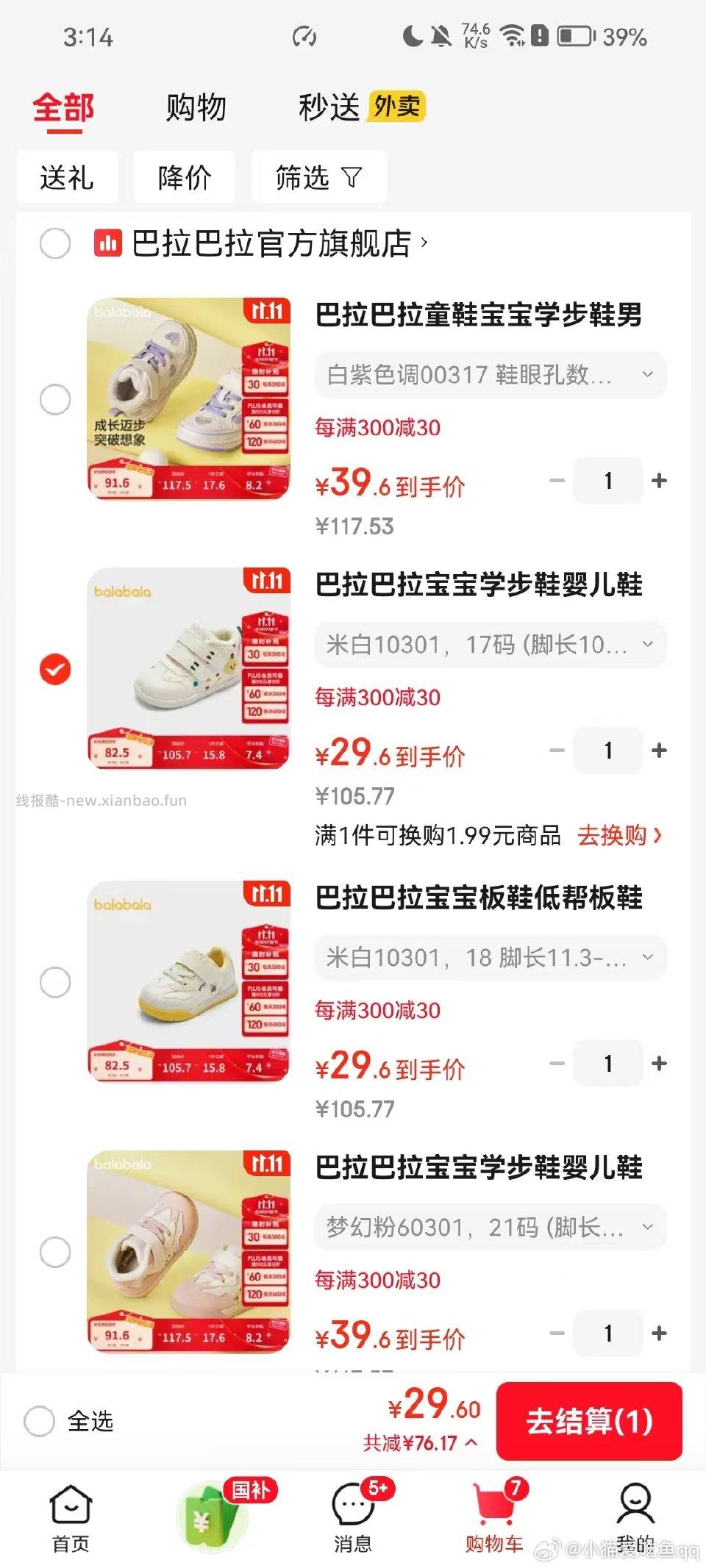This screenshot has height=1568, width=706.
Task: Check the 巴拉巴拉童鞋宝宝学步鞋男 product checkbox
Action: coord(54,399)
